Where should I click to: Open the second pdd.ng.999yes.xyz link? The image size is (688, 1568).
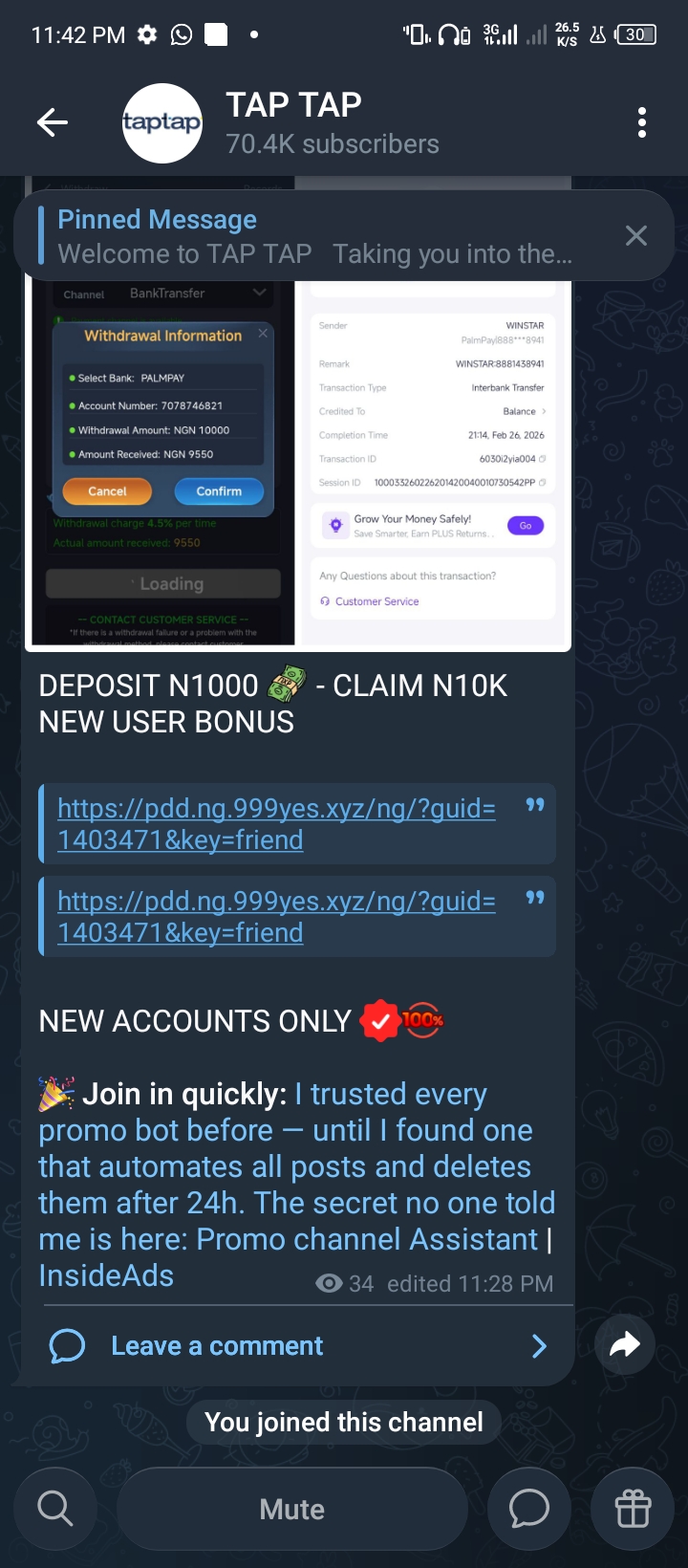pos(276,916)
